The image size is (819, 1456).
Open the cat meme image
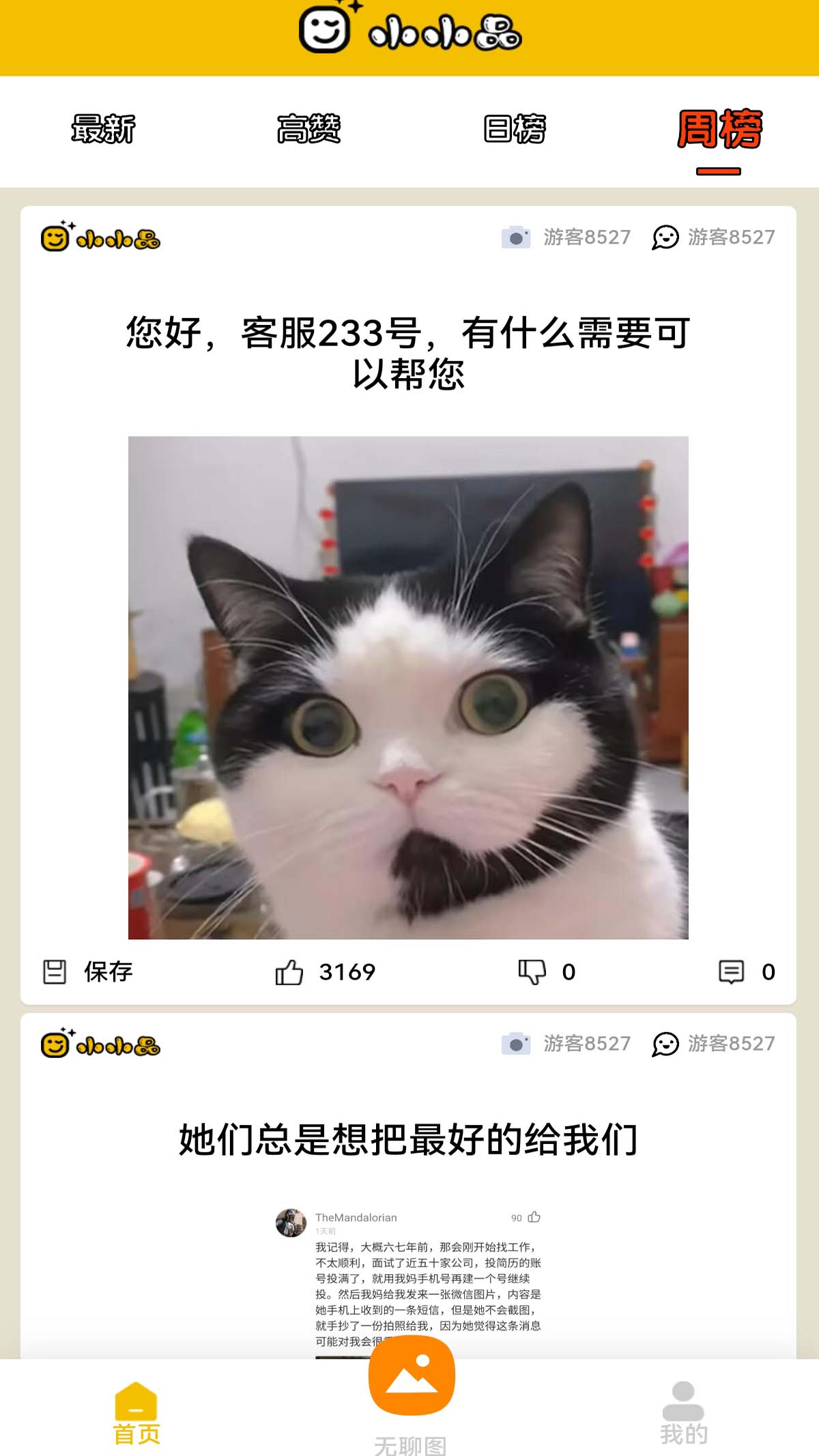(408, 687)
